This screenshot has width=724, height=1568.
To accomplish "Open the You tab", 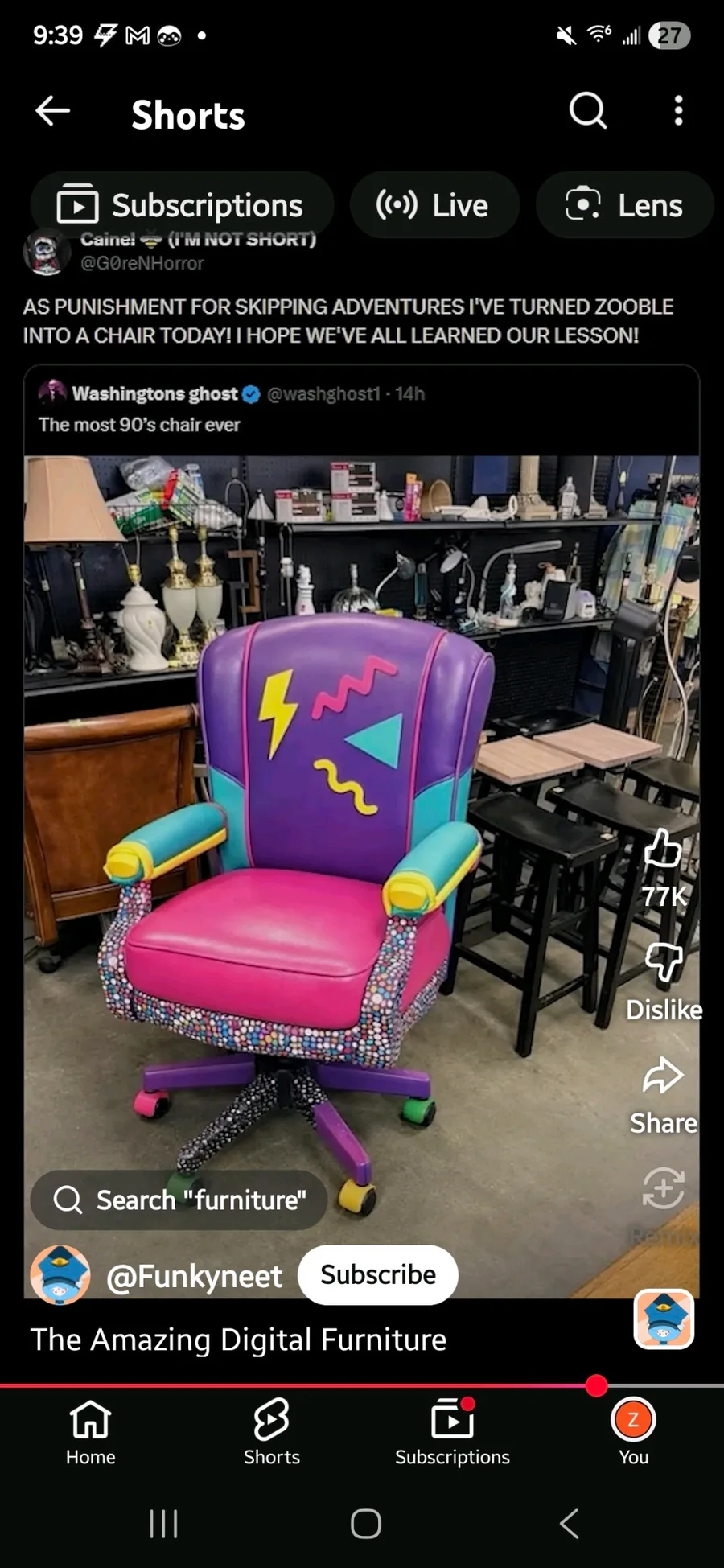I will click(633, 1433).
